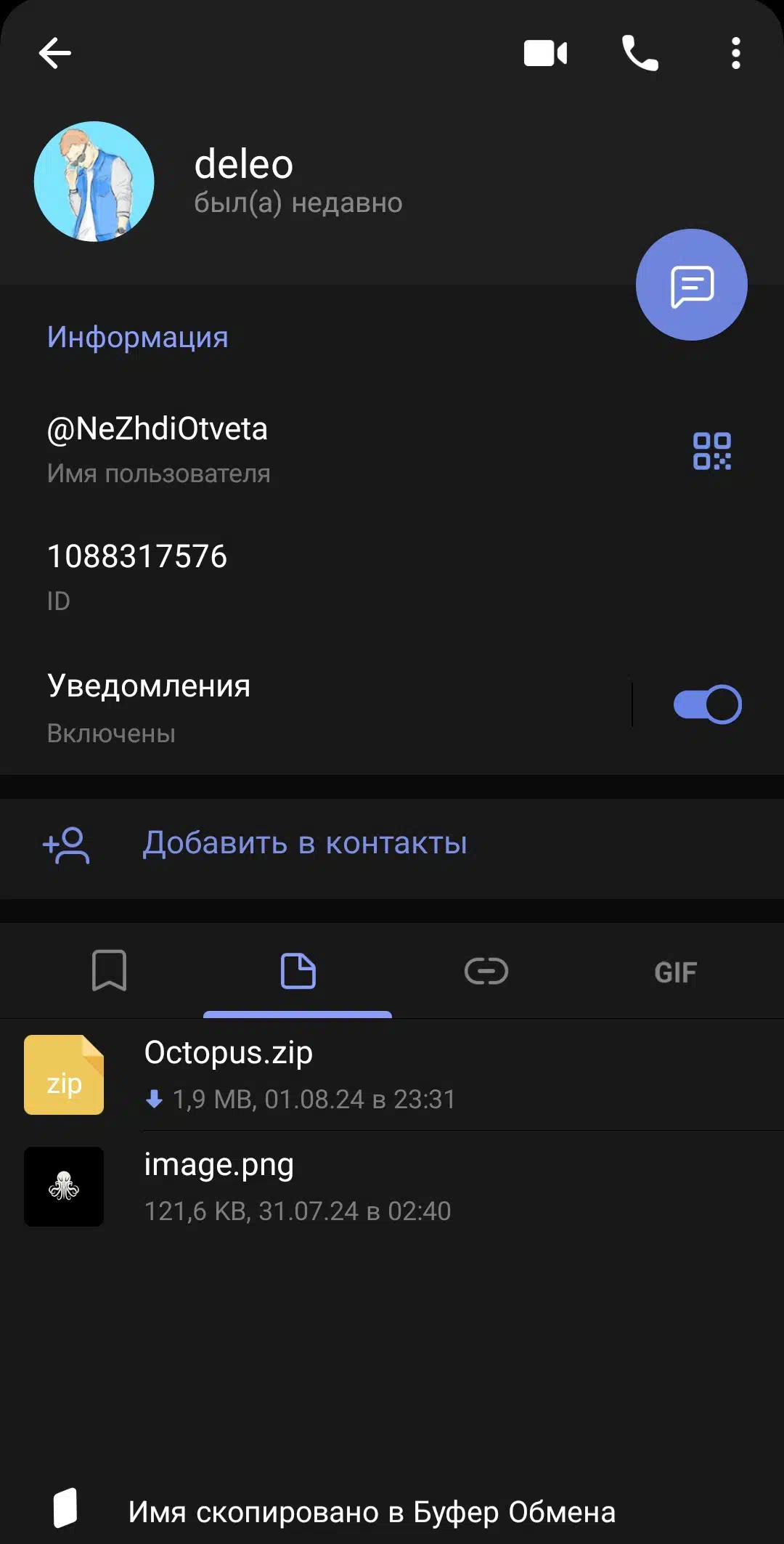Screen dimensions: 784x1544
Task: Show the QR code for this username
Action: click(711, 451)
